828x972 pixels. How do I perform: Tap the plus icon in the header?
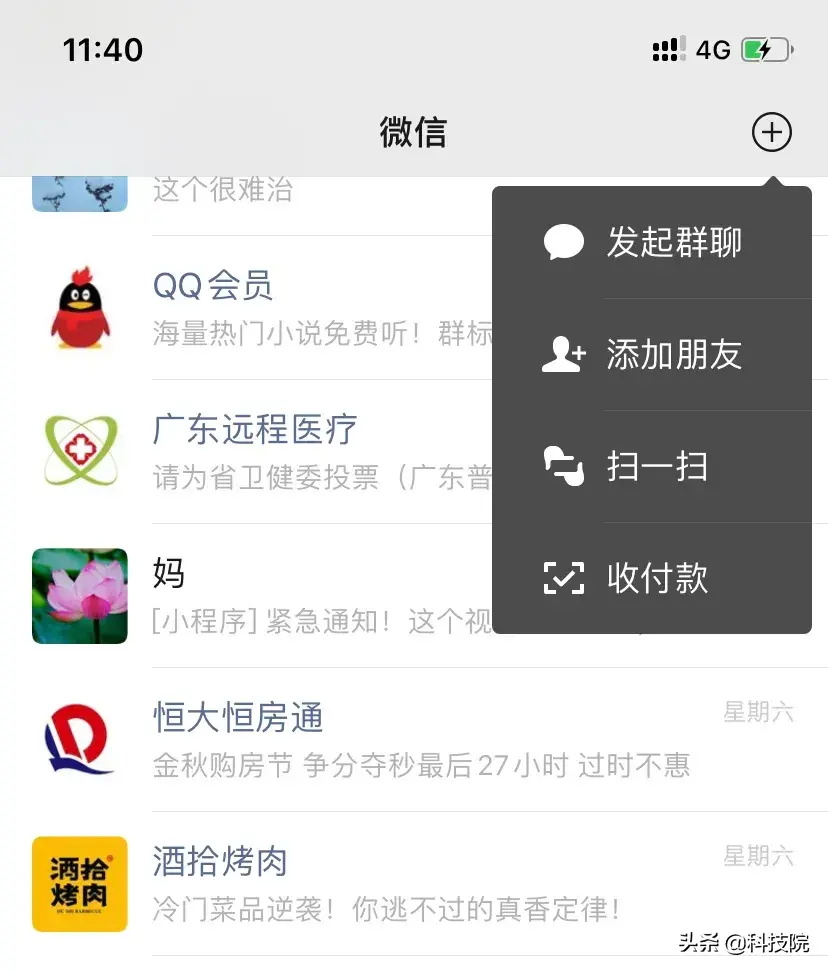[x=771, y=132]
